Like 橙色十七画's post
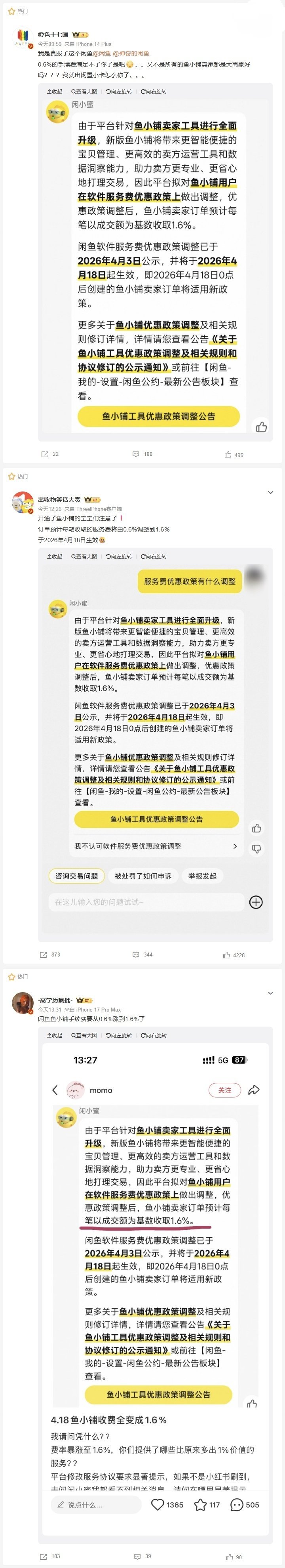Image resolution: width=285 pixels, height=1568 pixels. click(234, 454)
